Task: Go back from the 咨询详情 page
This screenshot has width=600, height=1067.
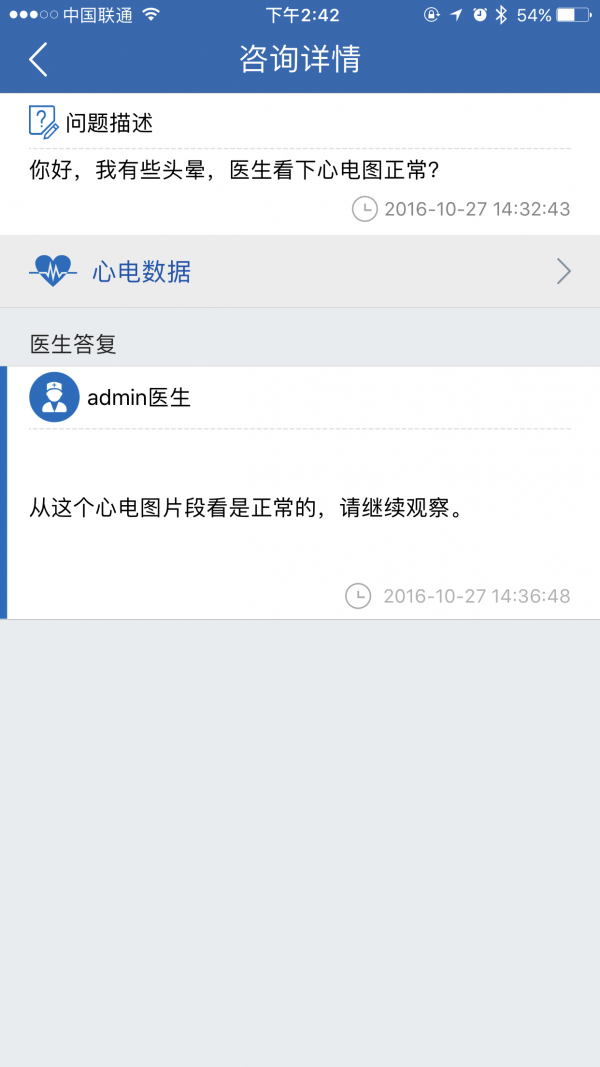Action: [38, 60]
